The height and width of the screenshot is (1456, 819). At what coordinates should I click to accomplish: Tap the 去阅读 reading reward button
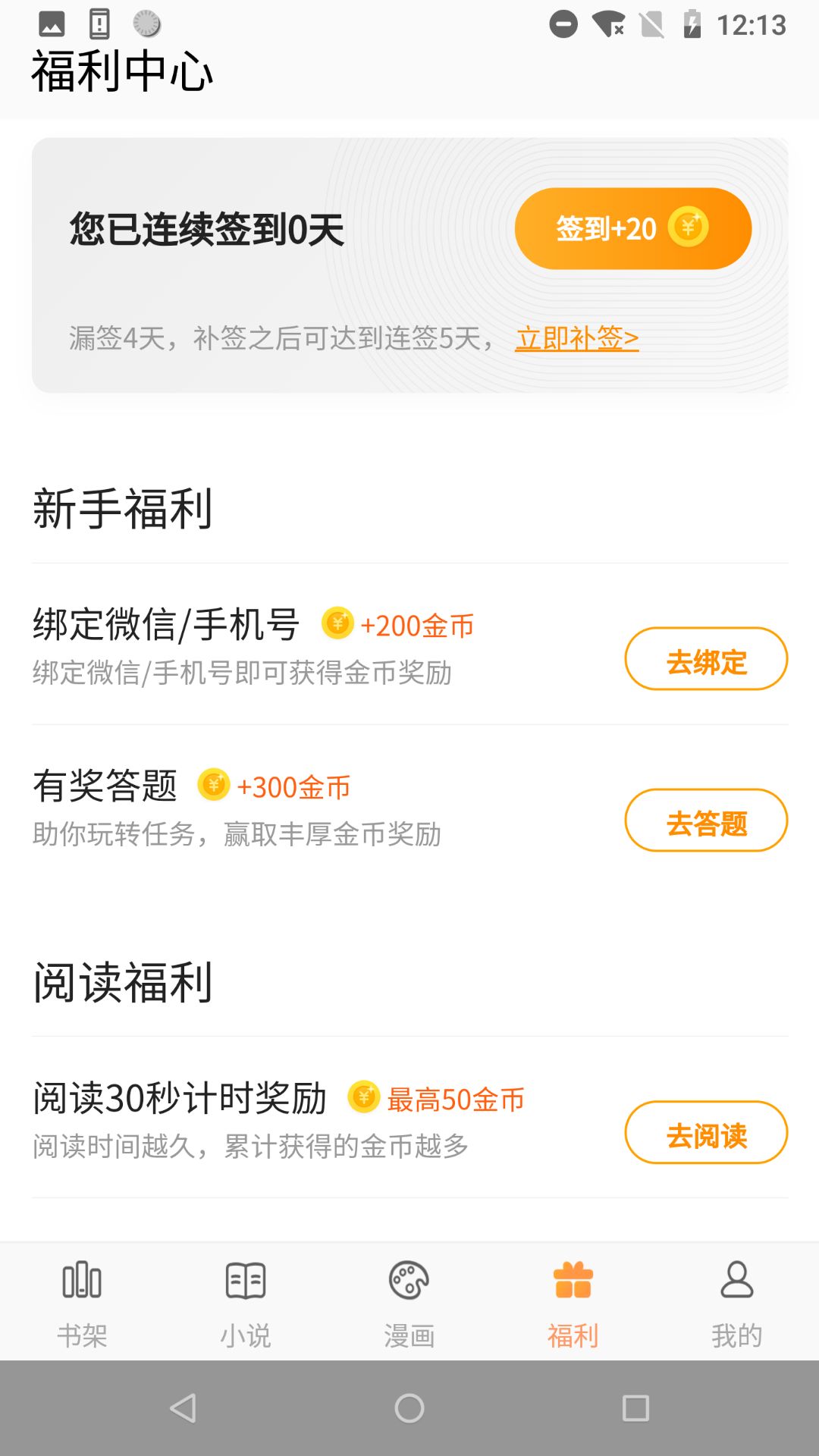tap(705, 1132)
